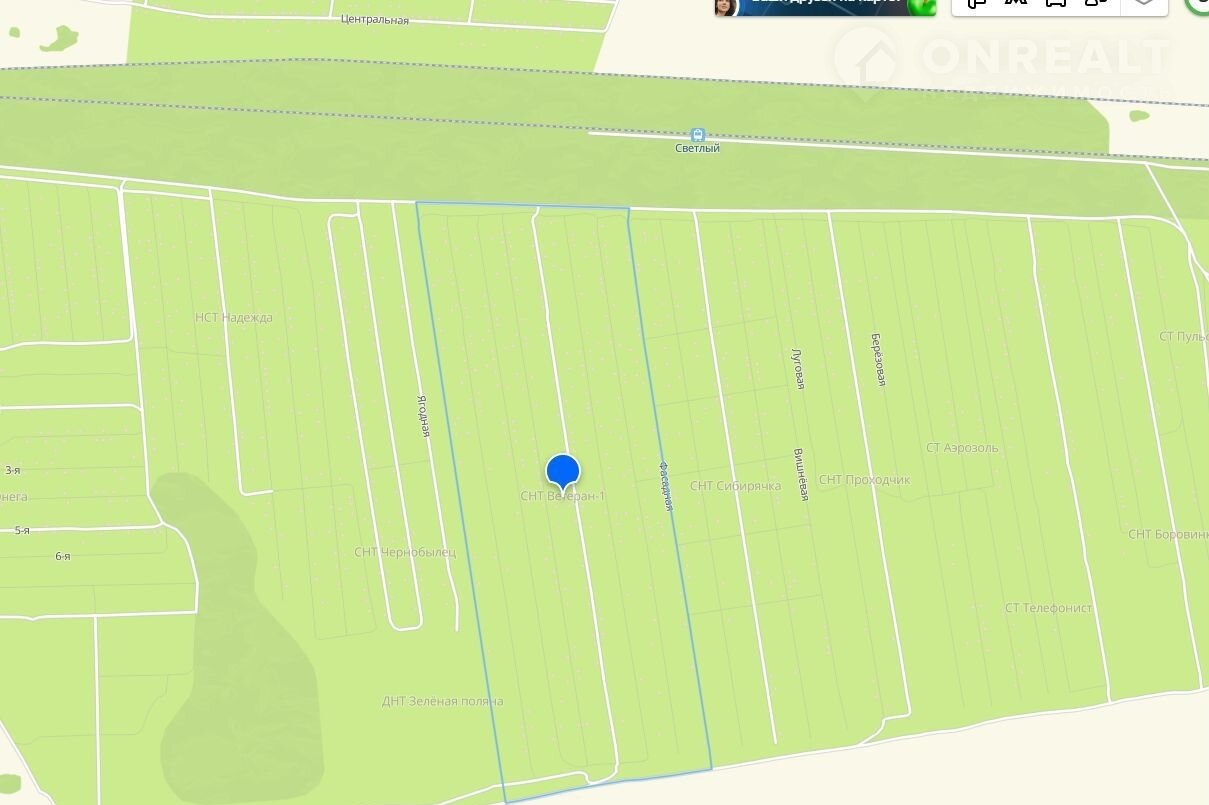
Task: Tap the blue location pin on the map
Action: click(563, 471)
